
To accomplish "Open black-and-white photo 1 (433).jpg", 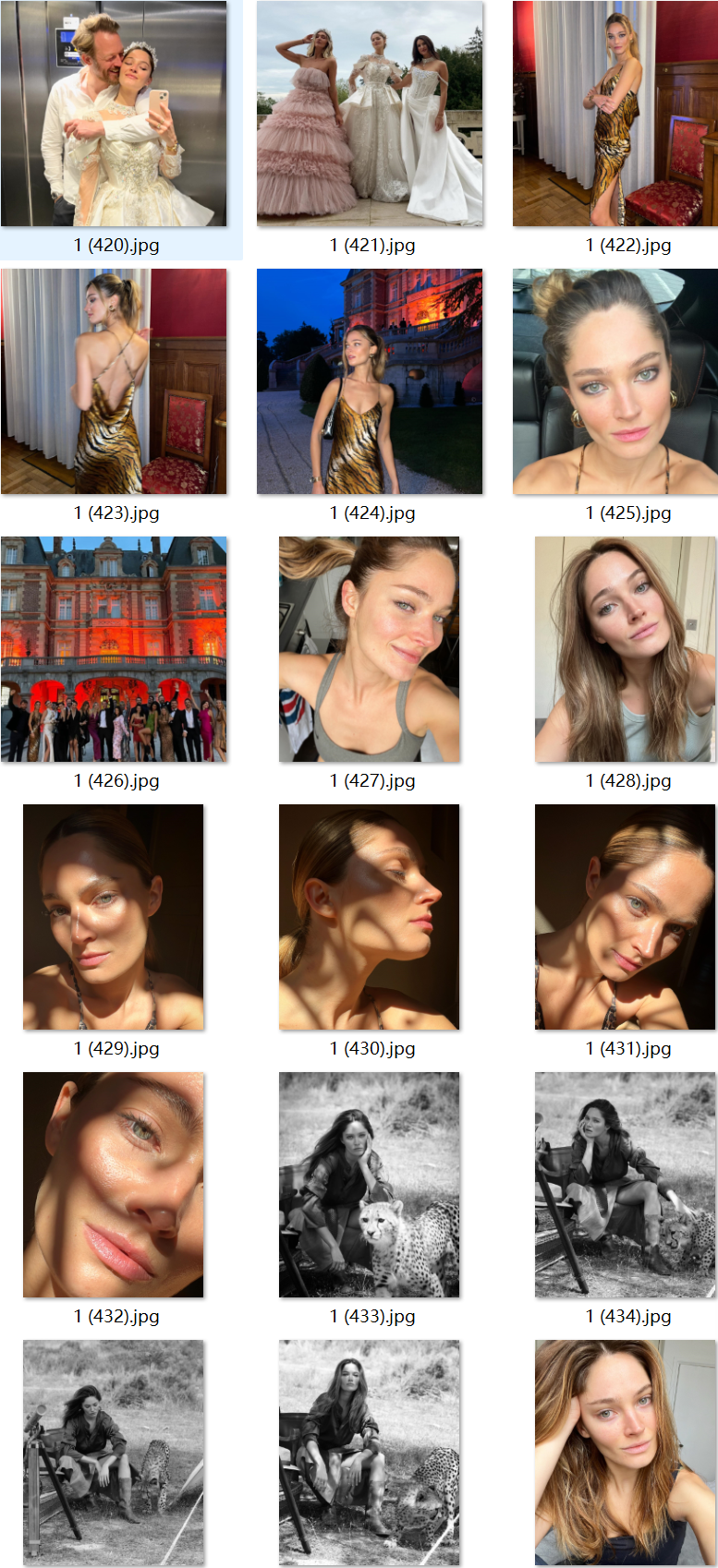I will (x=370, y=1185).
